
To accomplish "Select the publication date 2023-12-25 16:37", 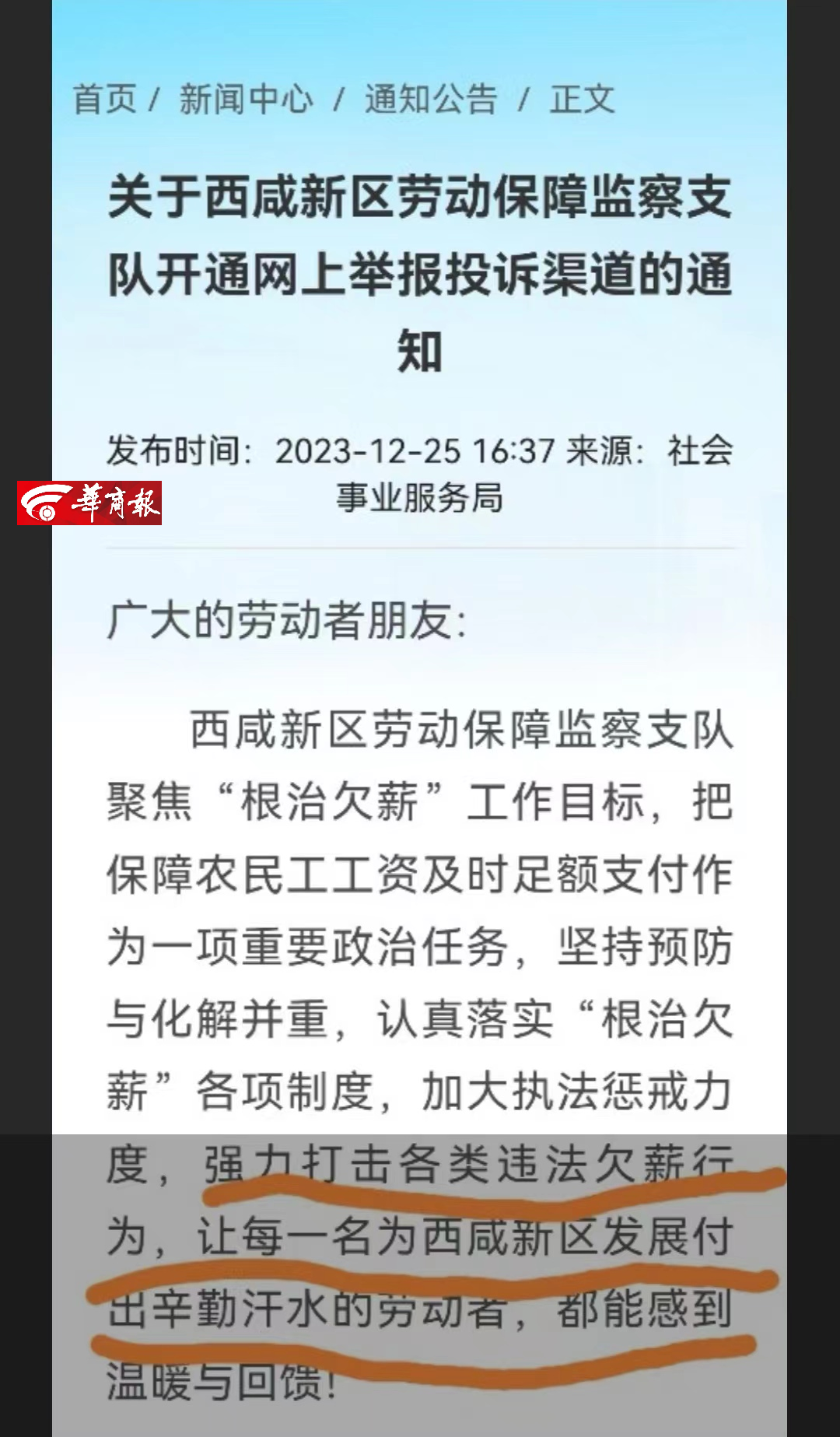I will click(417, 449).
